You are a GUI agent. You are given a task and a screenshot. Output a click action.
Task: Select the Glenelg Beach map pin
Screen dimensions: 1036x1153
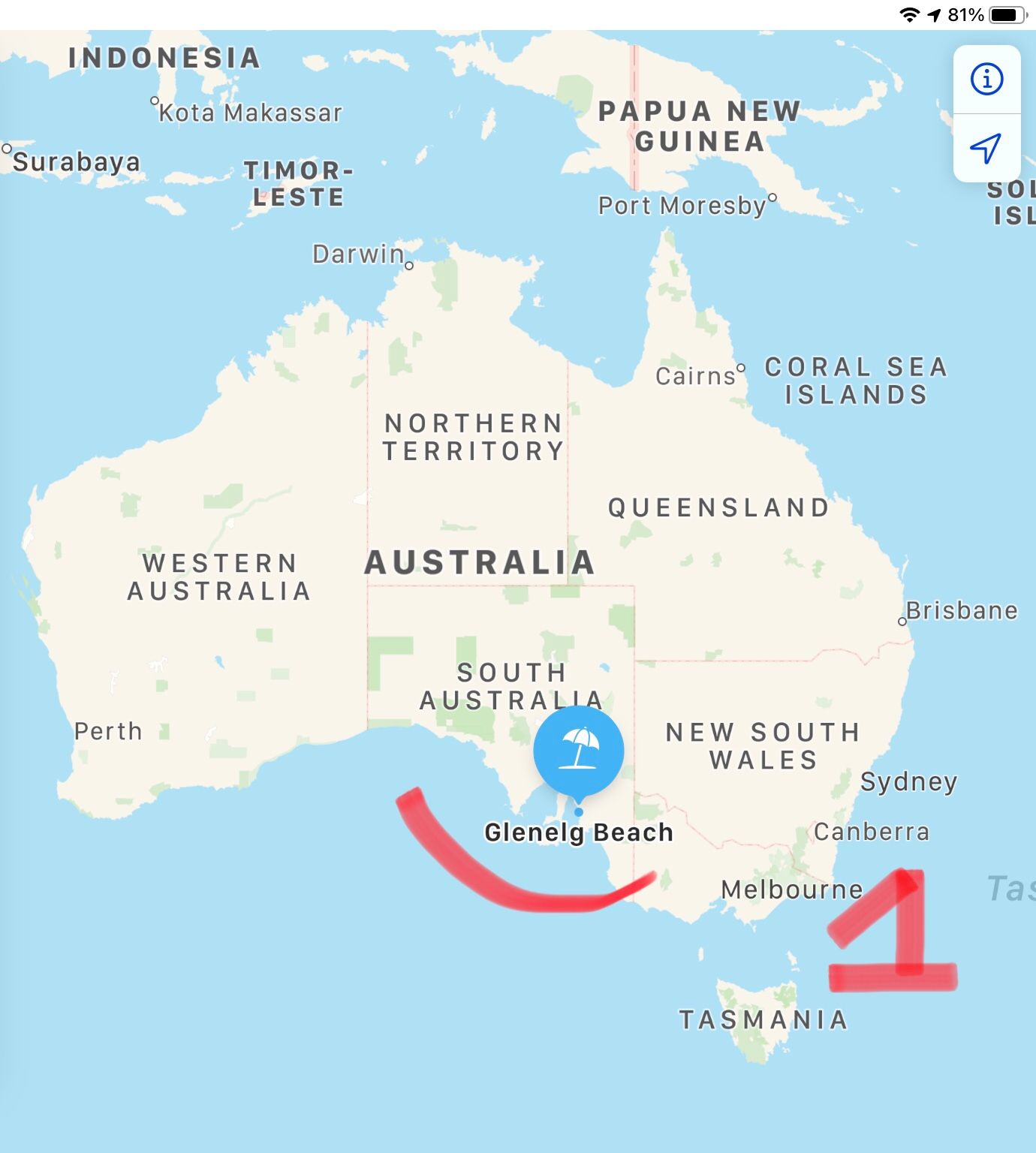578,751
